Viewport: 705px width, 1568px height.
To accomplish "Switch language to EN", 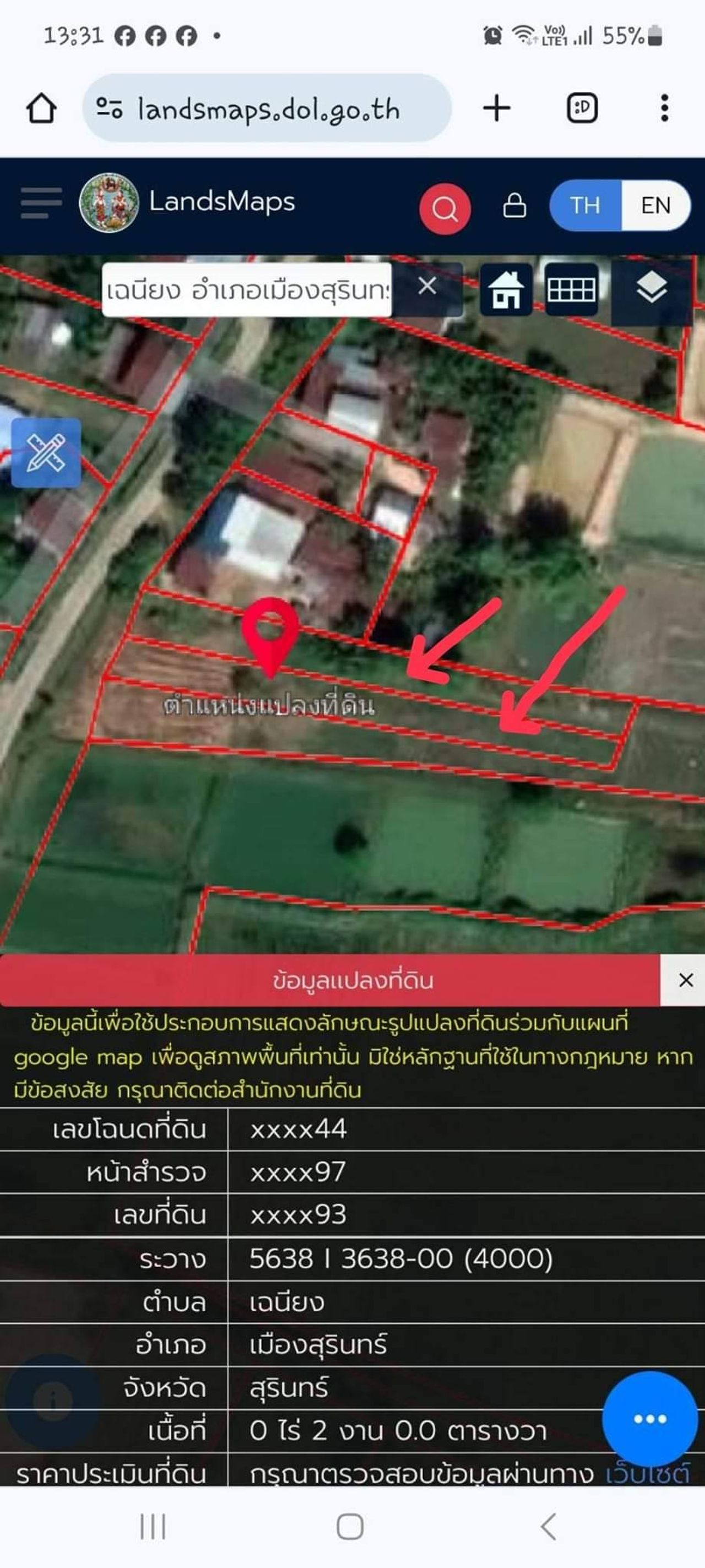I will coord(656,206).
